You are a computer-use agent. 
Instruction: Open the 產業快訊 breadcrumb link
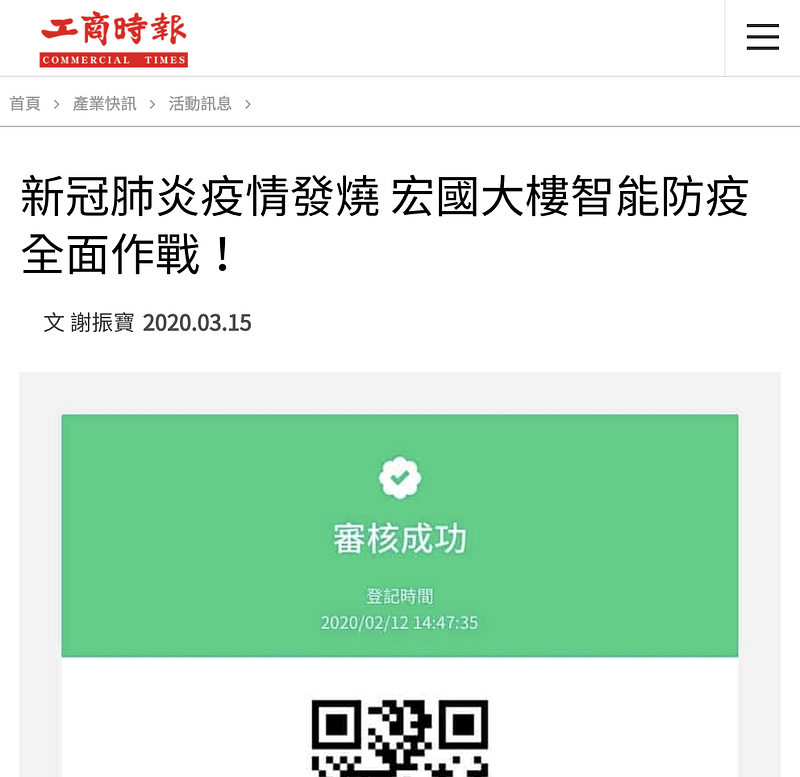pos(105,103)
